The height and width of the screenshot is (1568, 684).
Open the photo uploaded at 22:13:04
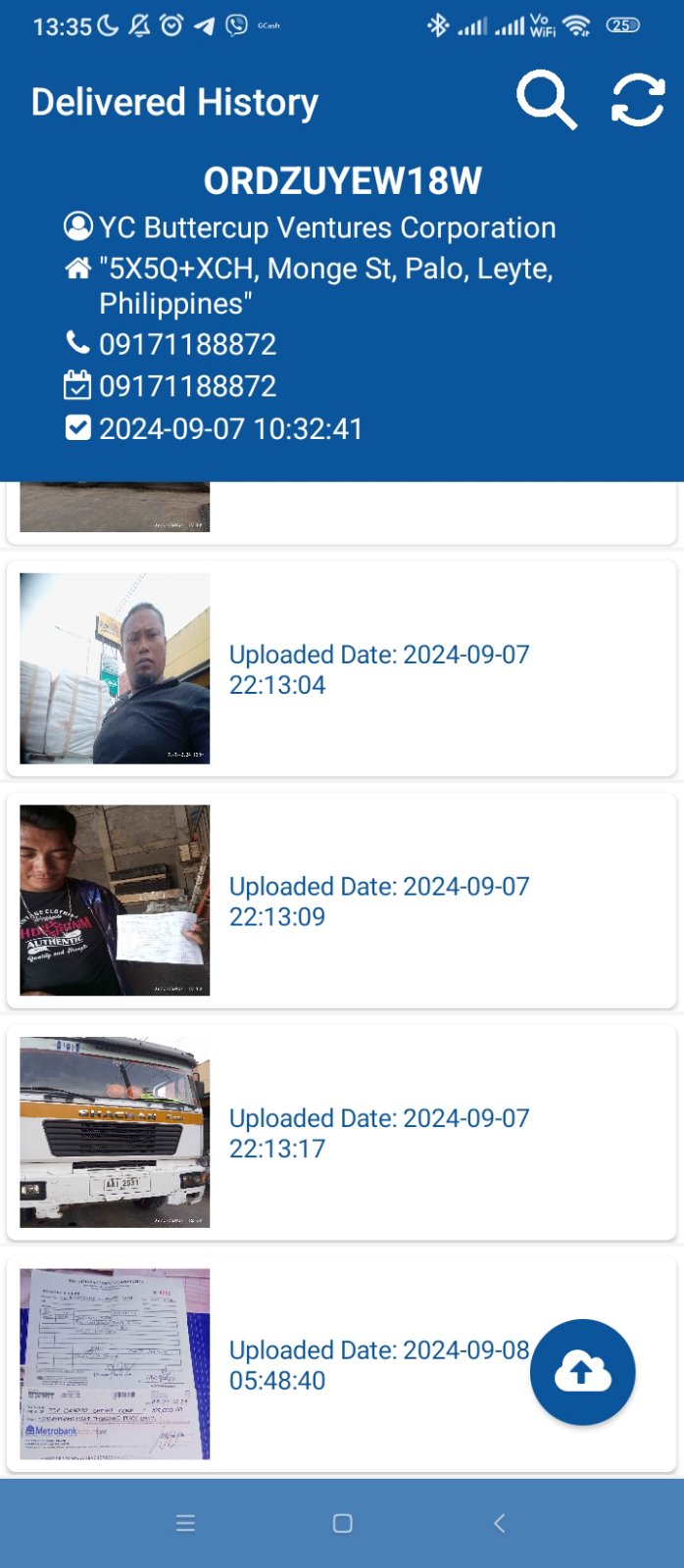click(x=115, y=668)
